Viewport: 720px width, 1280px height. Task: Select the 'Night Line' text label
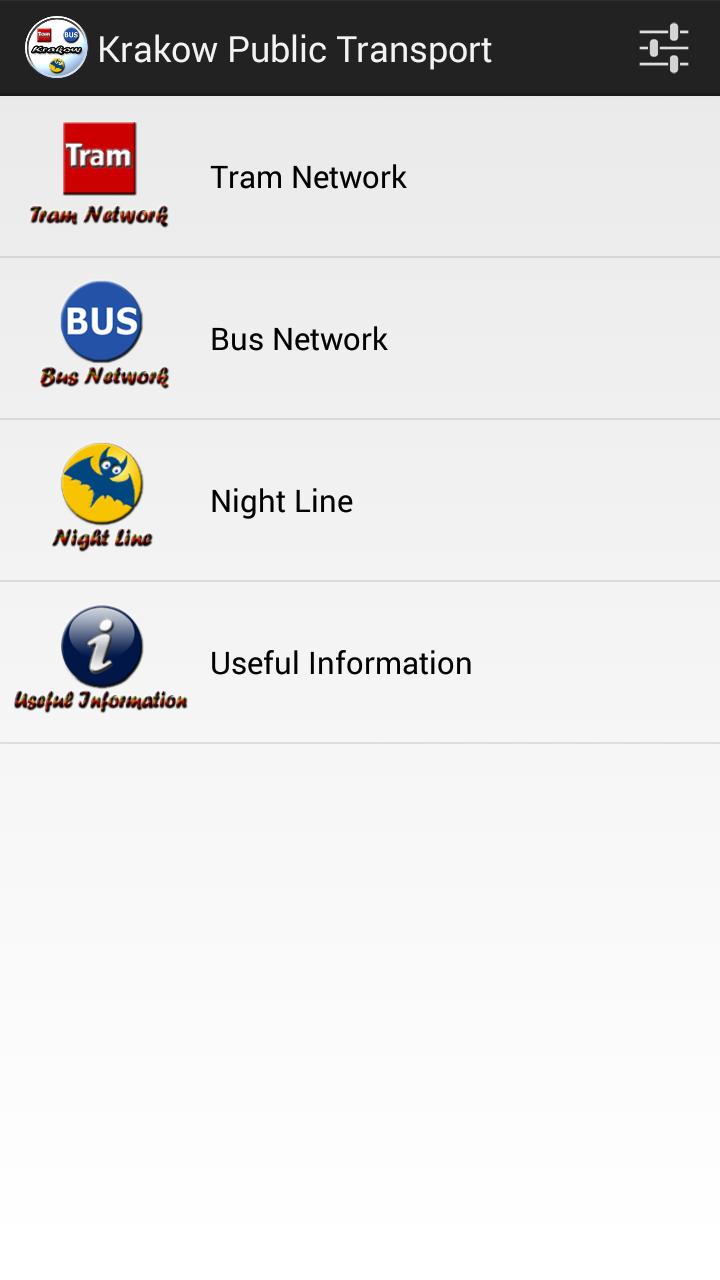[281, 500]
